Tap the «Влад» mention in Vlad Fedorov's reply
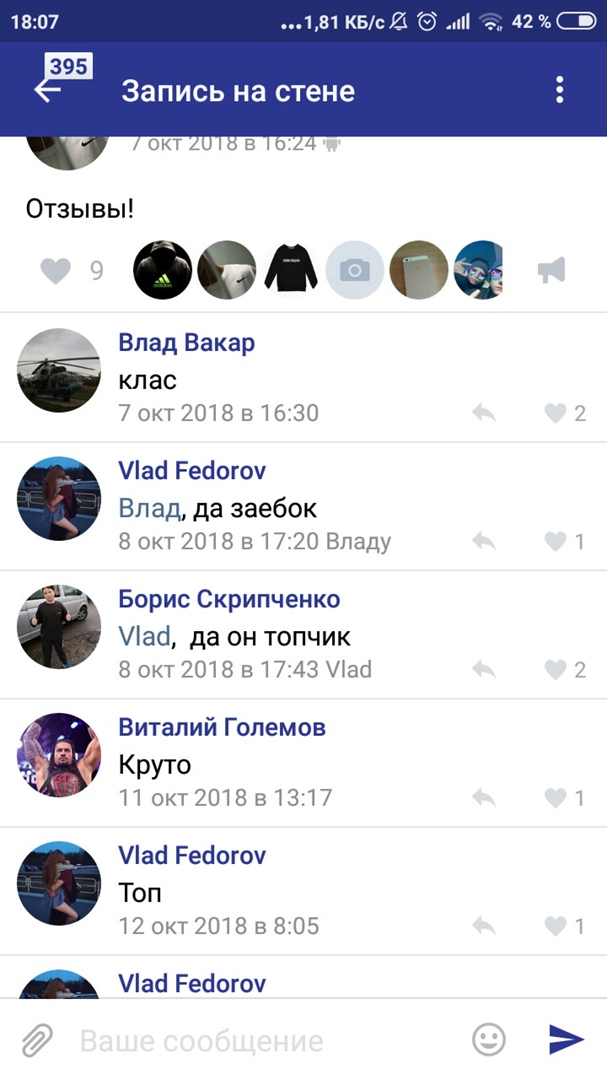 point(149,508)
